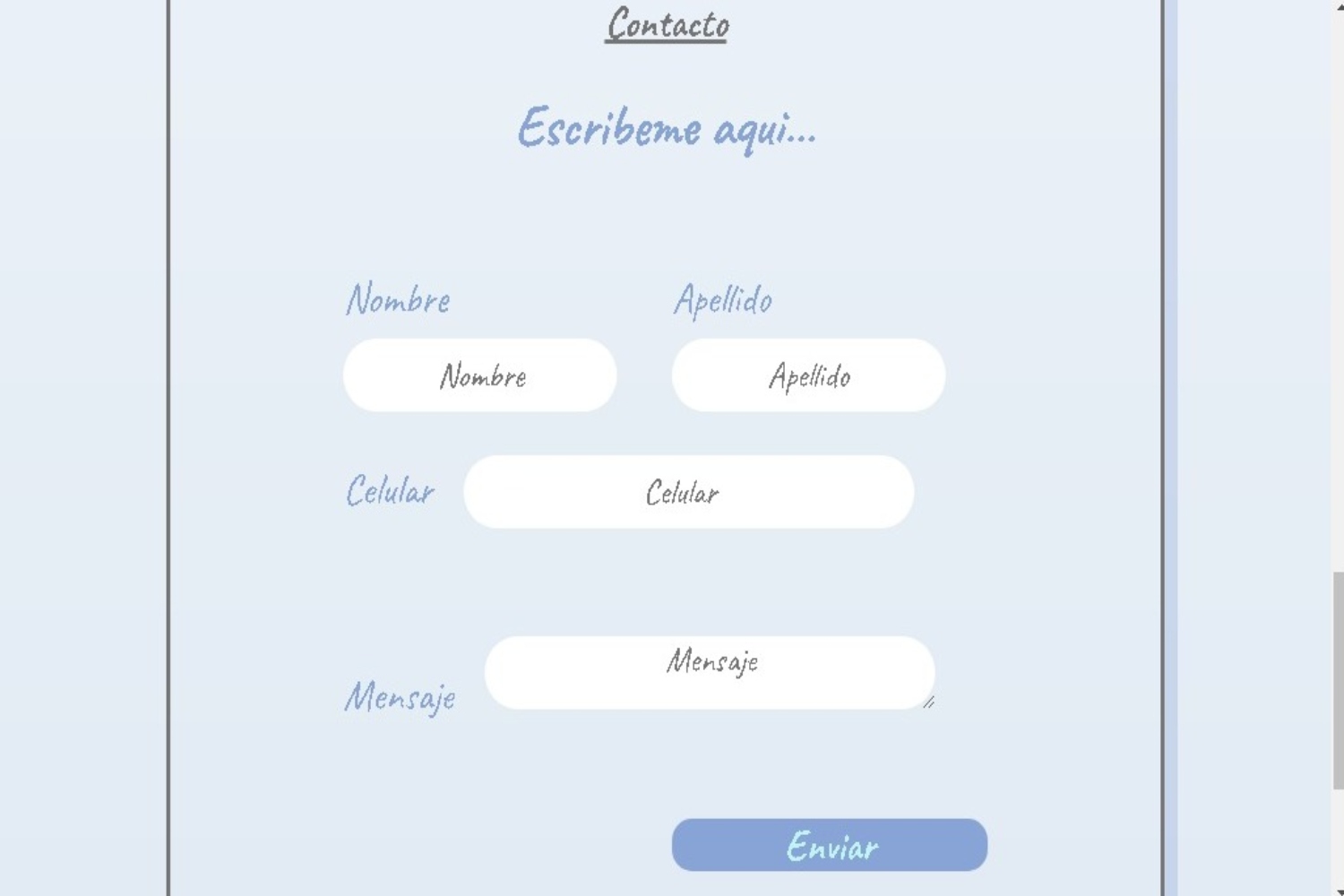
Task: Select the Celular input field
Action: 688,492
